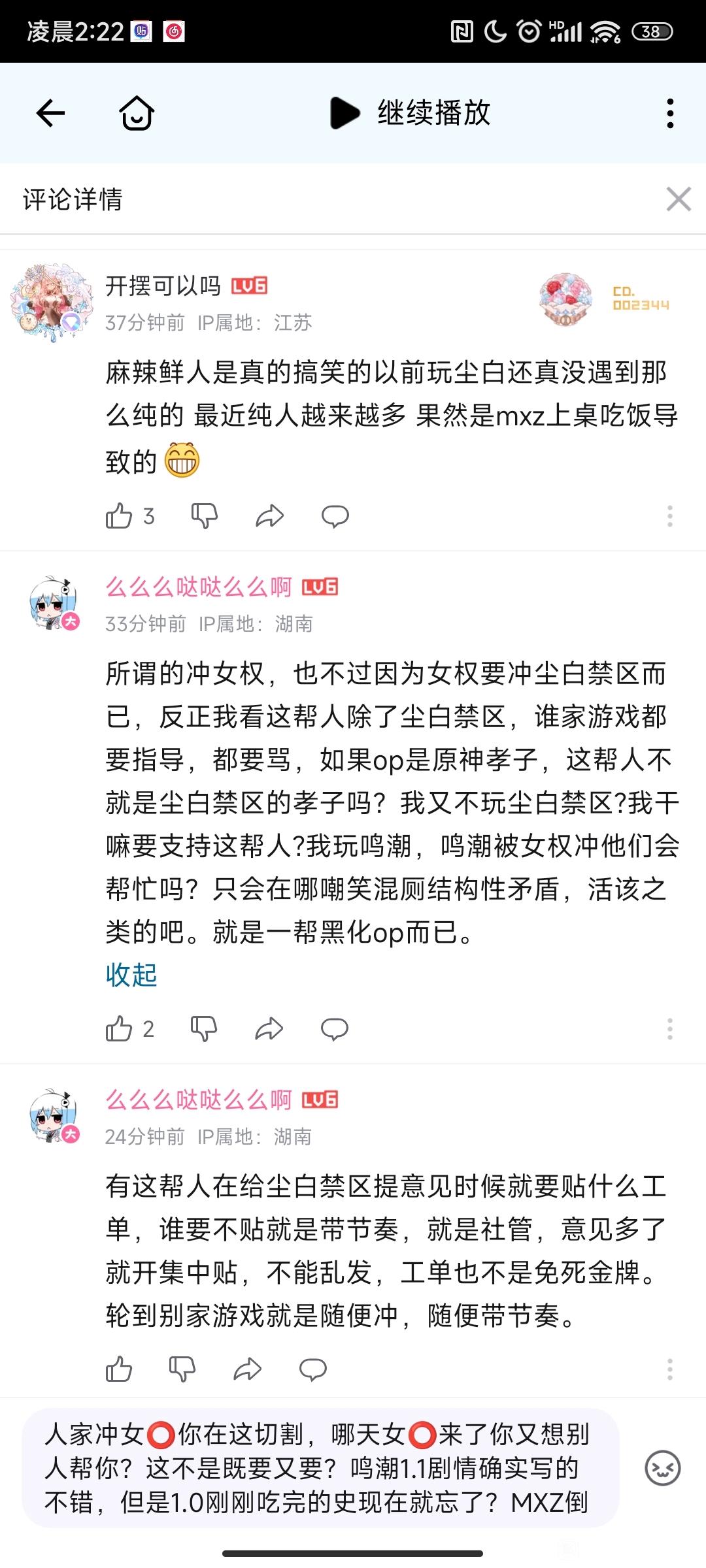Dislike the comment by 开摆可以吗
The width and height of the screenshot is (706, 1568).
(x=204, y=516)
